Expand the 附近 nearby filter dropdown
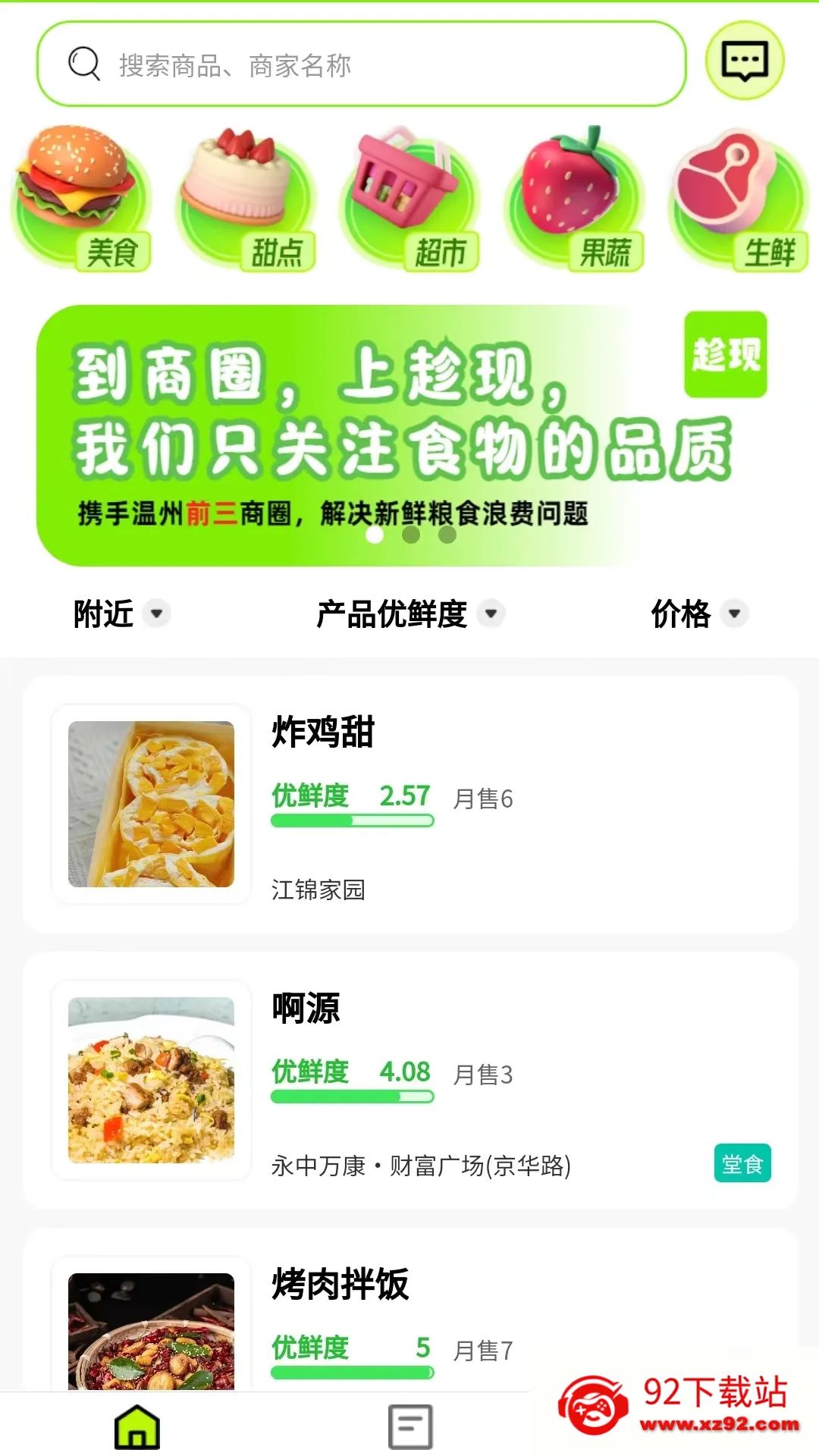The height and width of the screenshot is (1456, 819). 121,613
